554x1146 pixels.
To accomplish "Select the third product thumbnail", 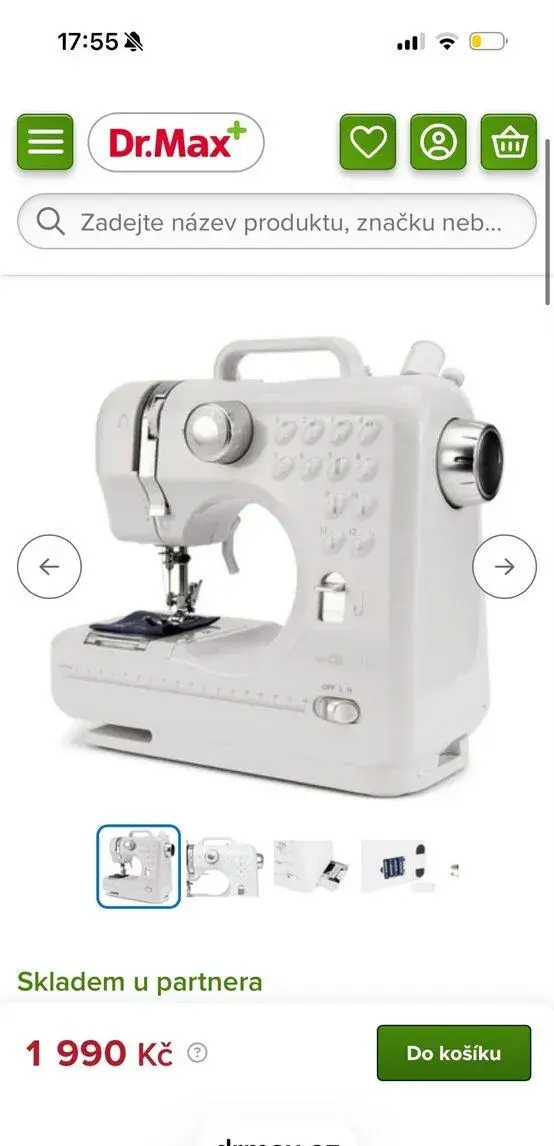I will click(311, 866).
